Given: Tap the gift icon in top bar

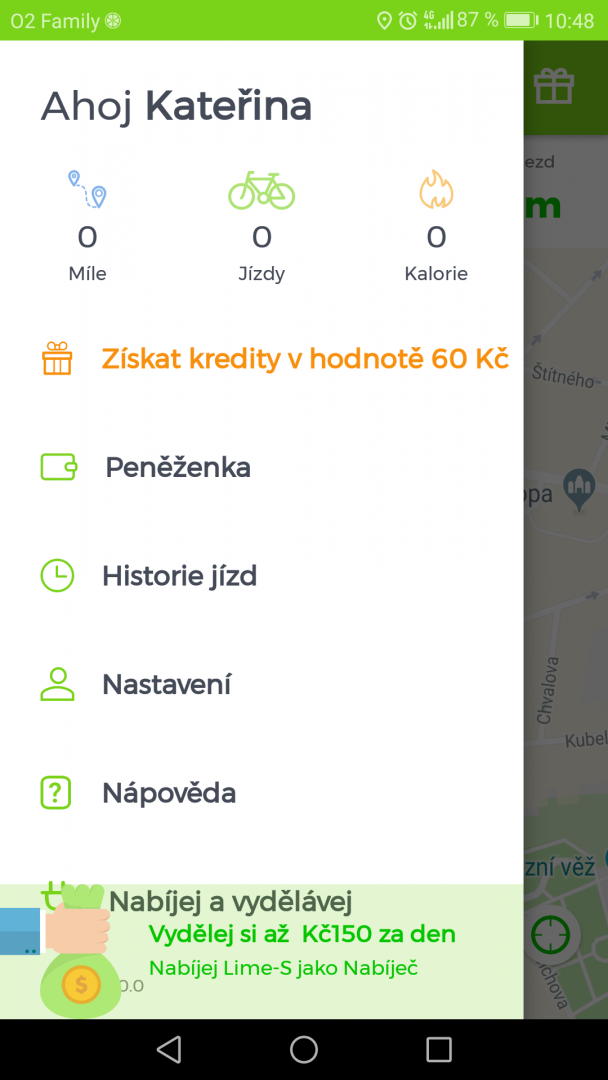Looking at the screenshot, I should tap(554, 87).
